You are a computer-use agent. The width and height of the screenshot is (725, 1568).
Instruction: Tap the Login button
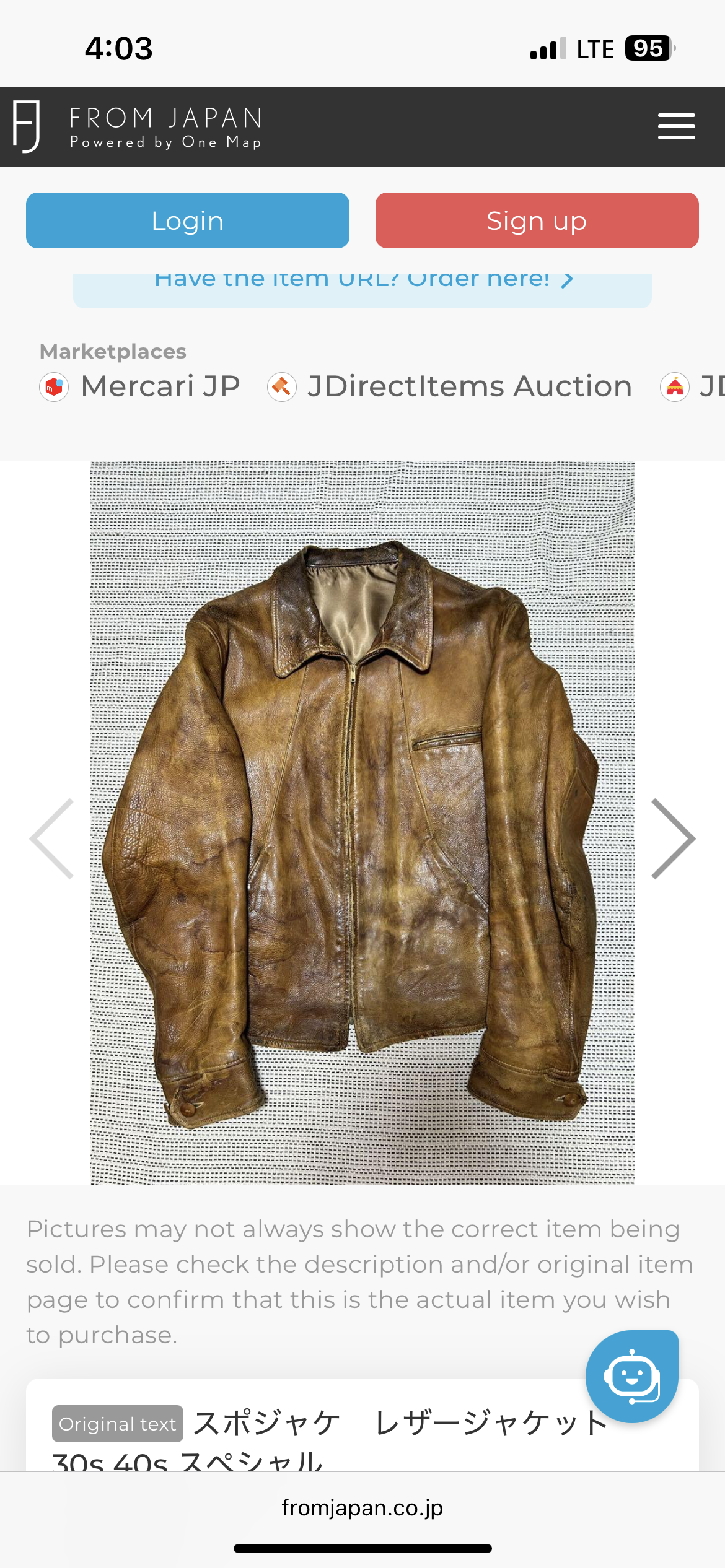coord(188,220)
